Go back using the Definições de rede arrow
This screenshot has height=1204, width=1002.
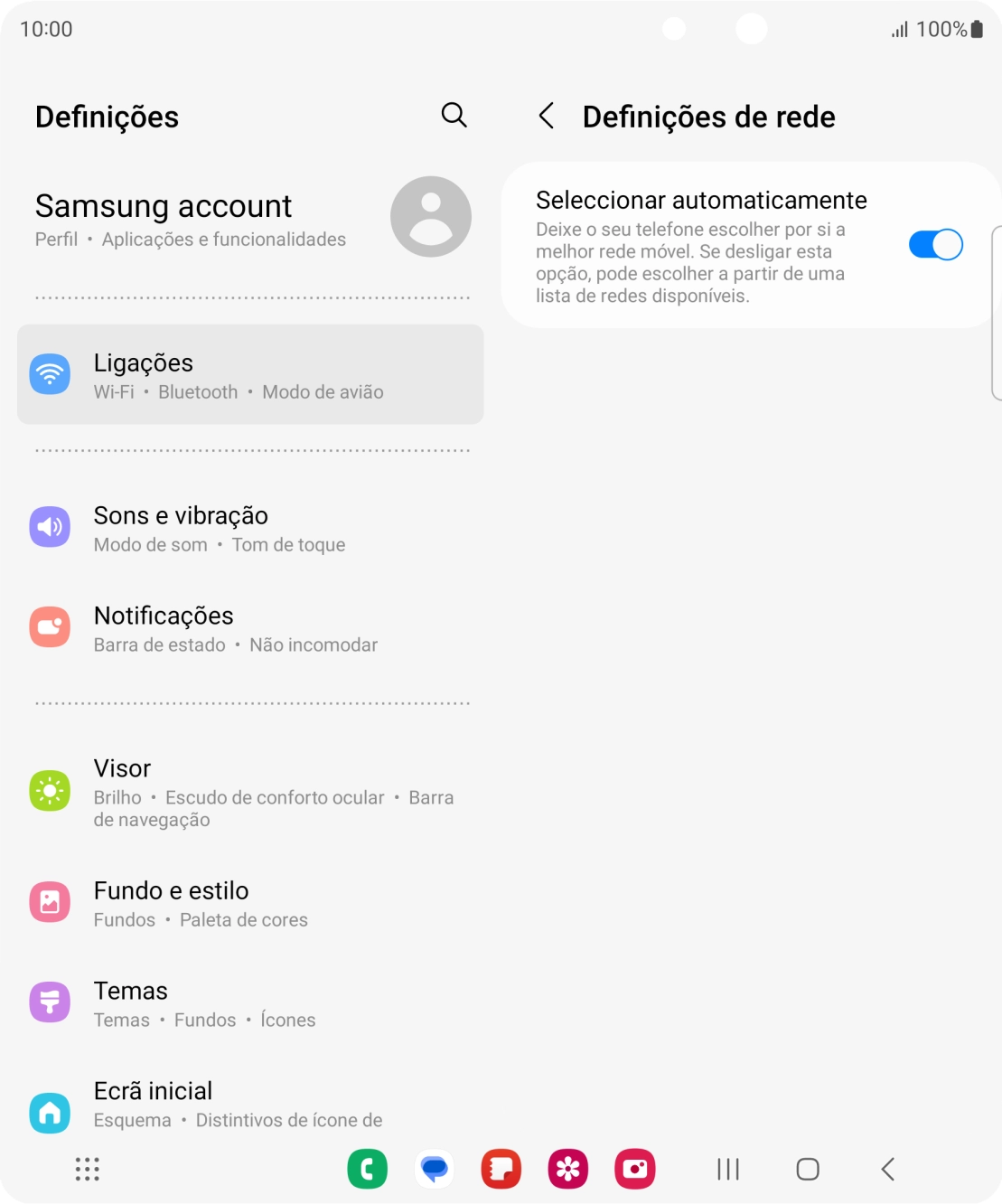547,116
